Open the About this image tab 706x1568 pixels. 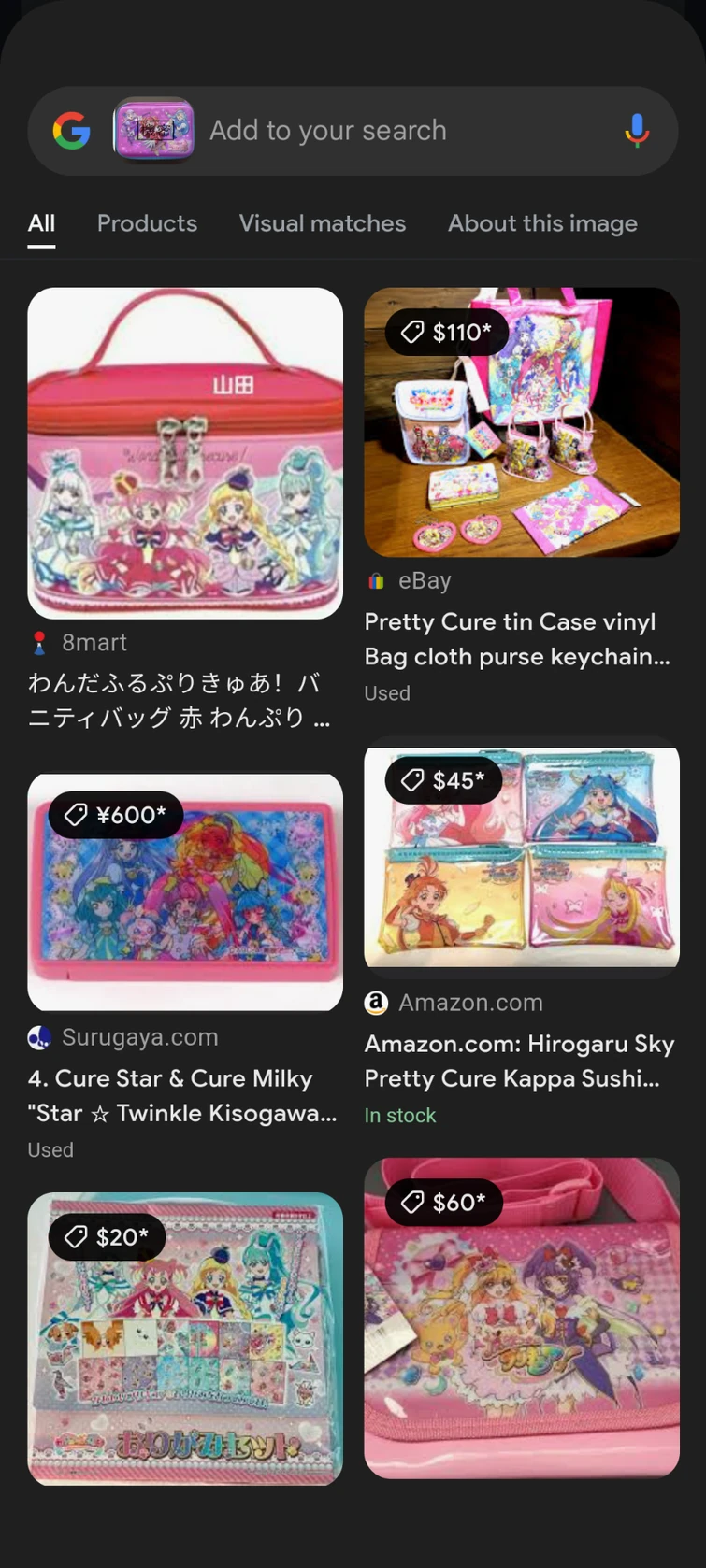(x=542, y=223)
